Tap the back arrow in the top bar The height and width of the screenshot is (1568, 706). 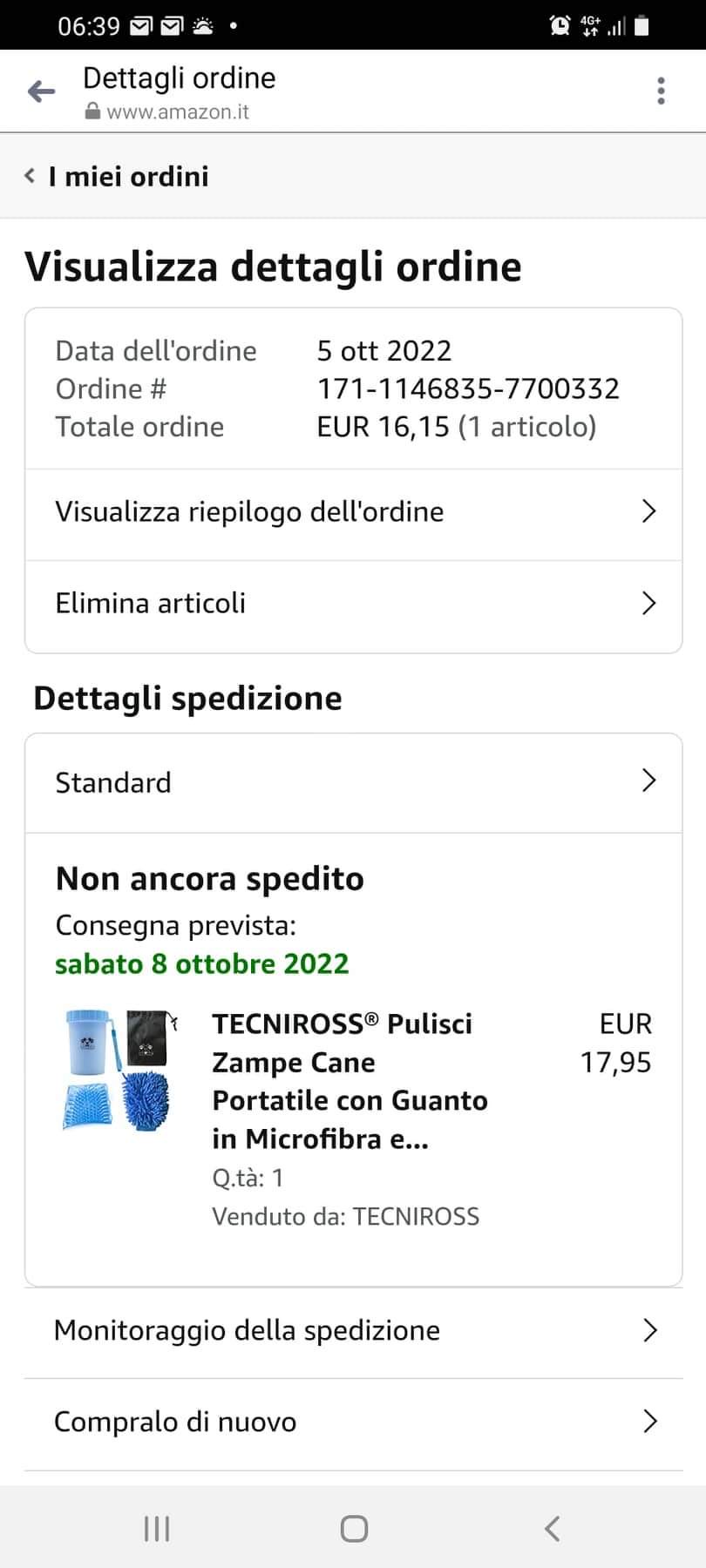(41, 91)
